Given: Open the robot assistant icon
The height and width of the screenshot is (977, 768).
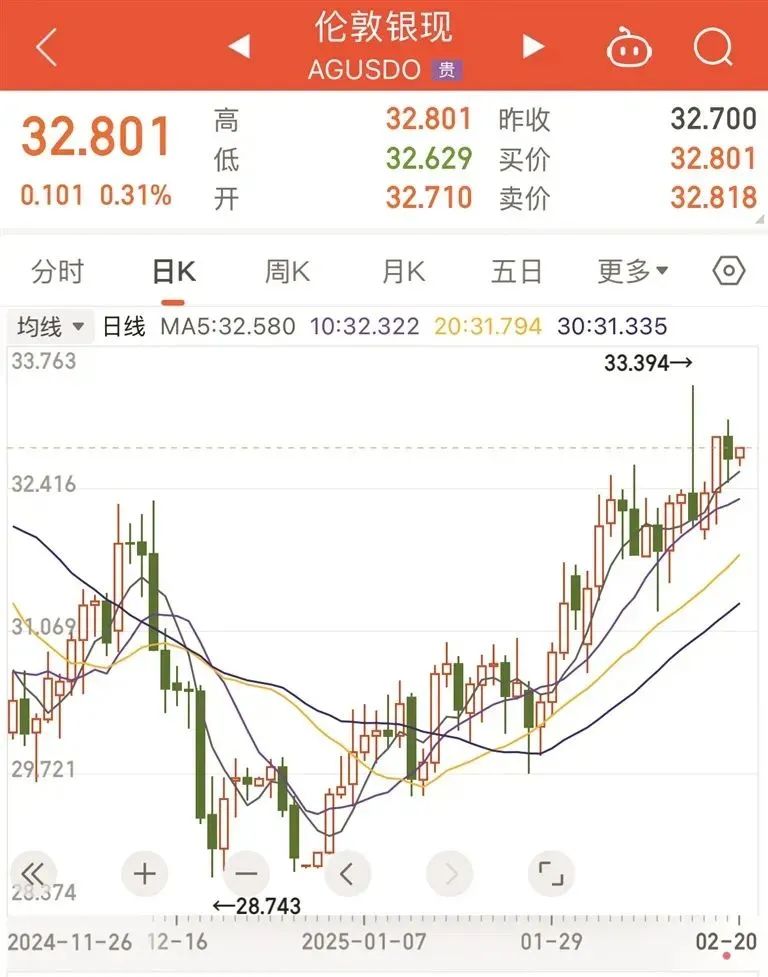Looking at the screenshot, I should [629, 47].
